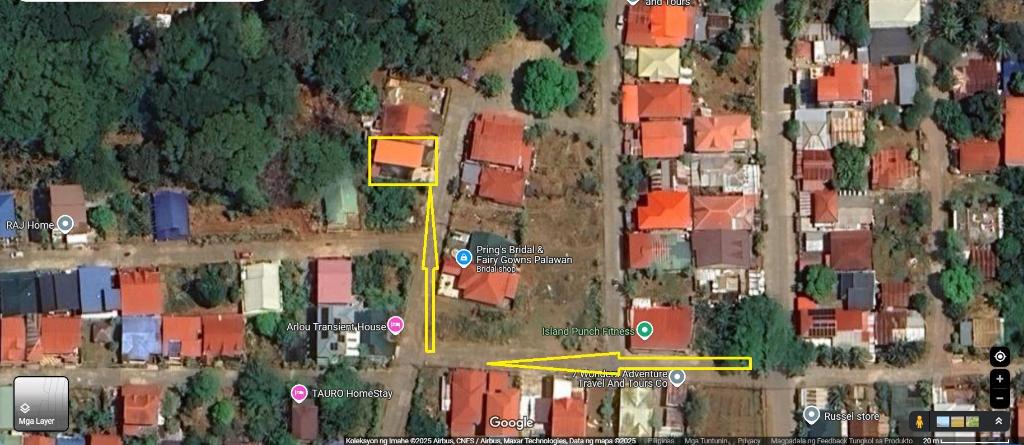This screenshot has height=445, width=1024.
Task: Center map on my current location
Action: [999, 357]
